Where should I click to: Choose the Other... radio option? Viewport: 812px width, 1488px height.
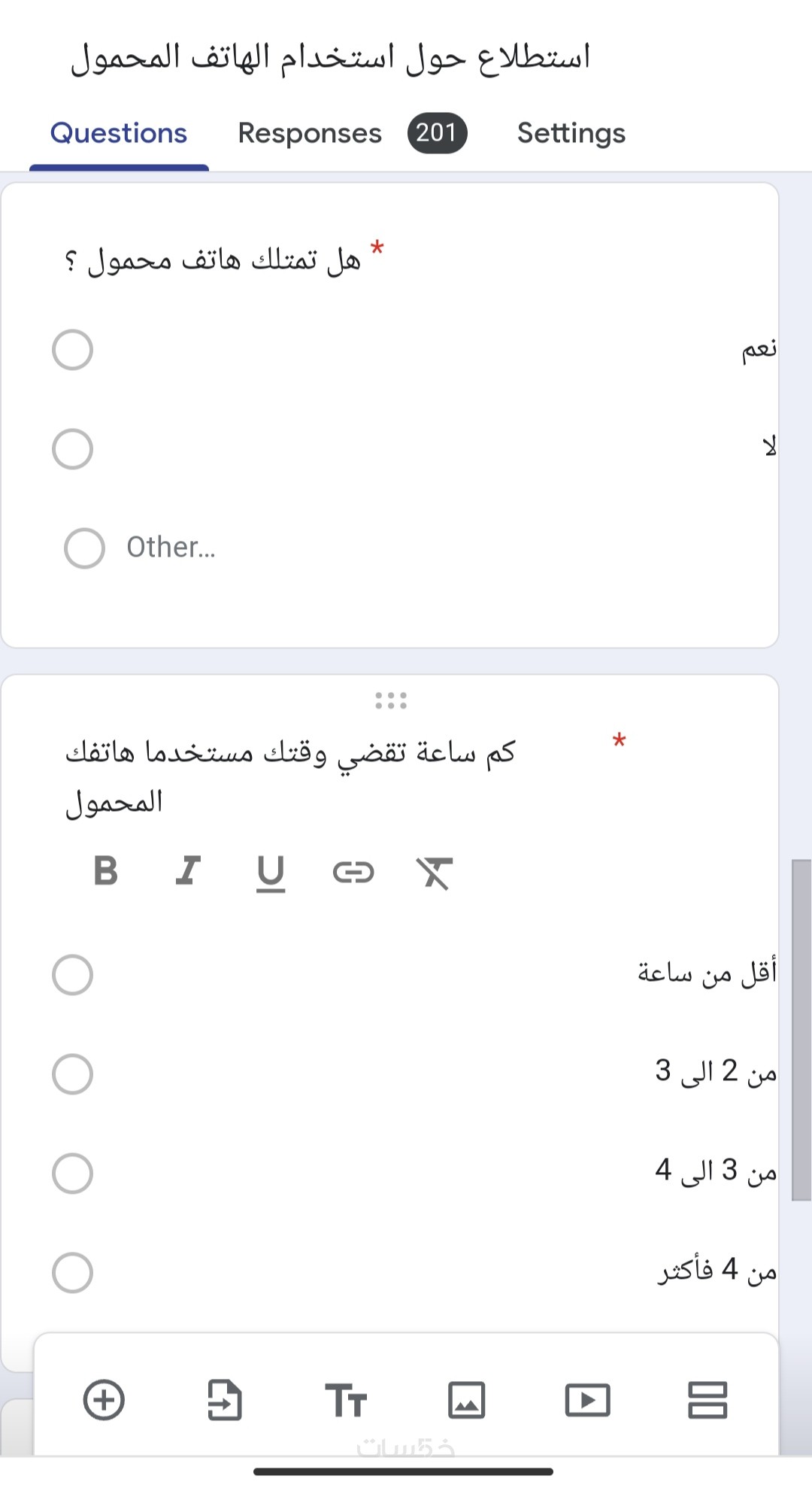85,548
